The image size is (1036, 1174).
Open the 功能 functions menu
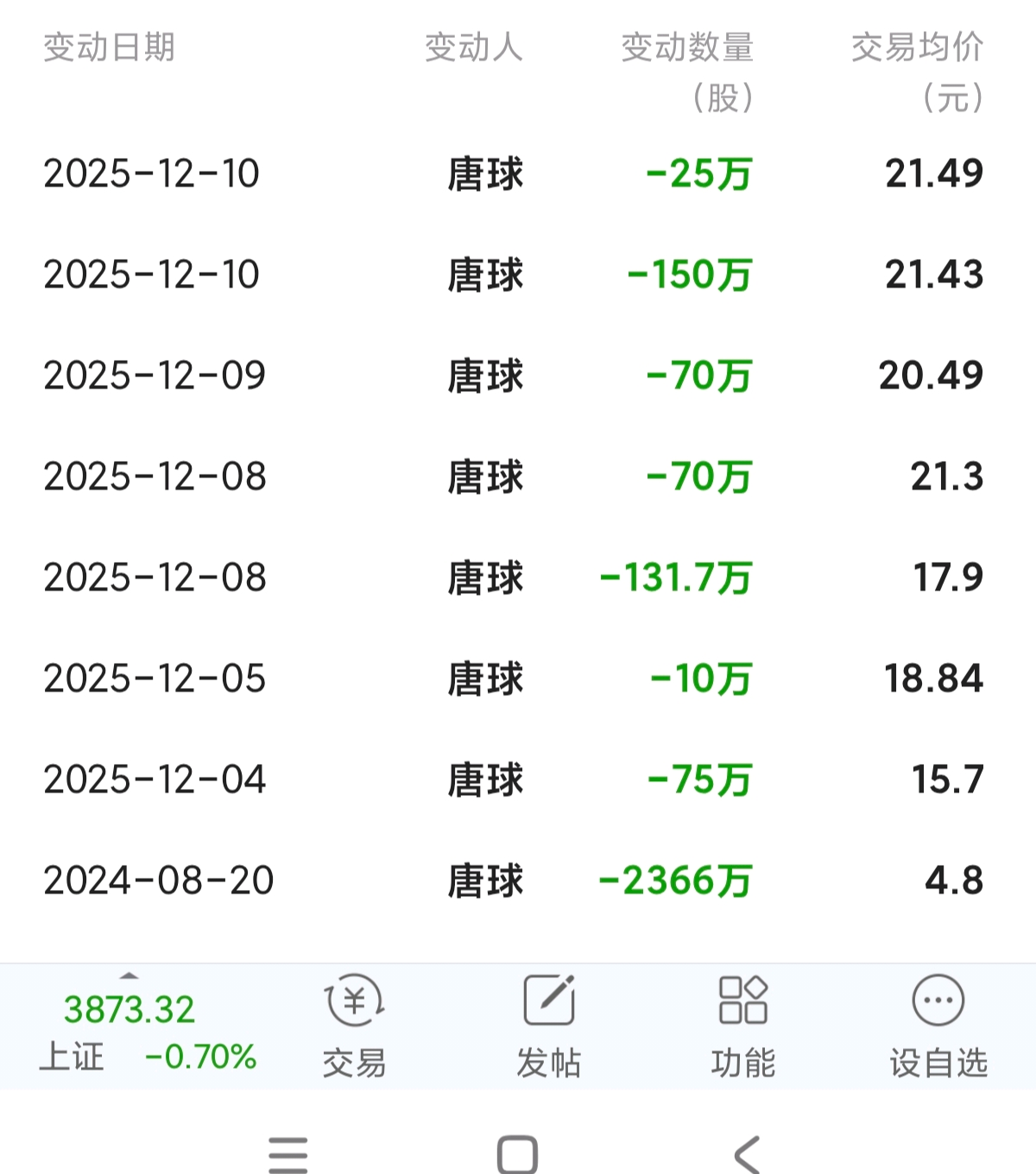click(743, 1026)
